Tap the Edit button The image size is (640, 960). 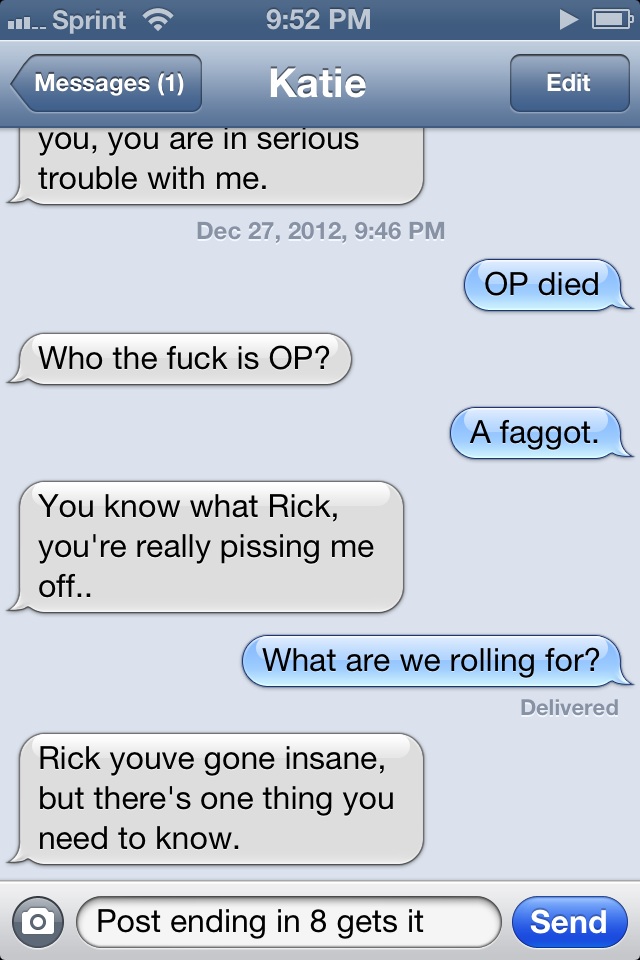[x=568, y=84]
